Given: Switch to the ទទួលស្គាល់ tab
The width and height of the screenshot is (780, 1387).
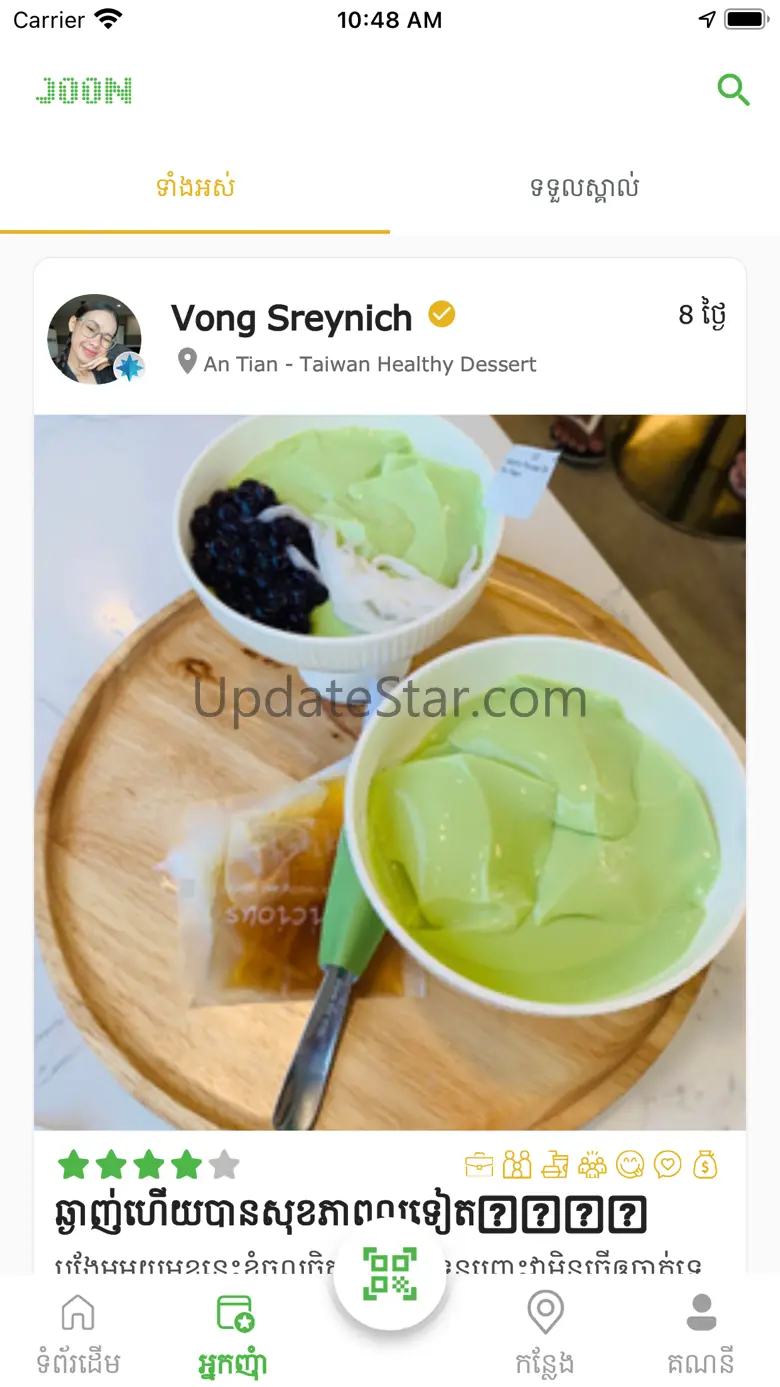Looking at the screenshot, I should [x=585, y=188].
